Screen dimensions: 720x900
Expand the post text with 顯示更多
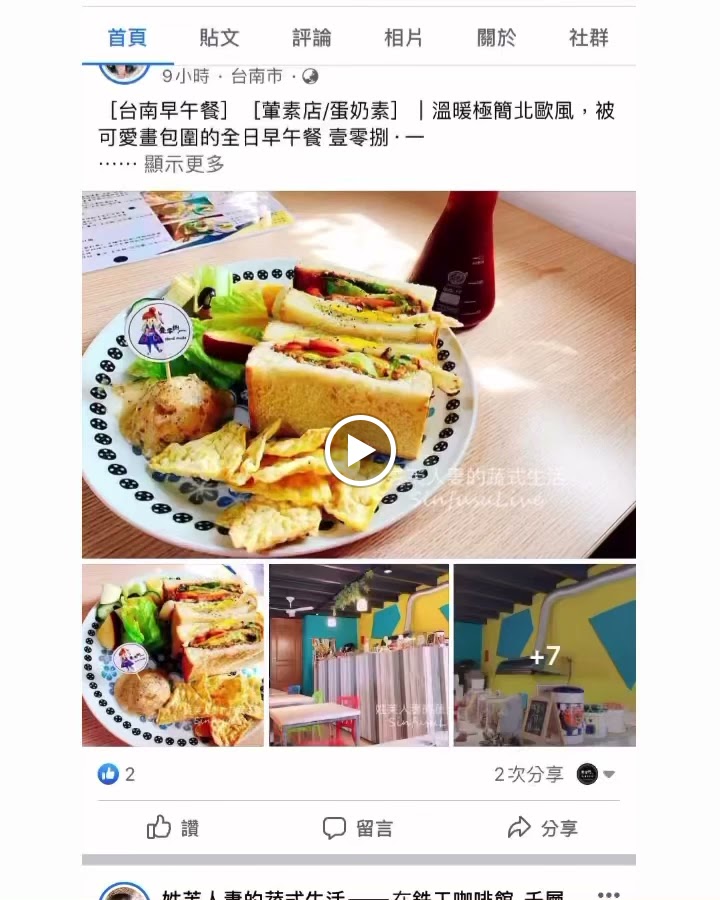coord(184,164)
